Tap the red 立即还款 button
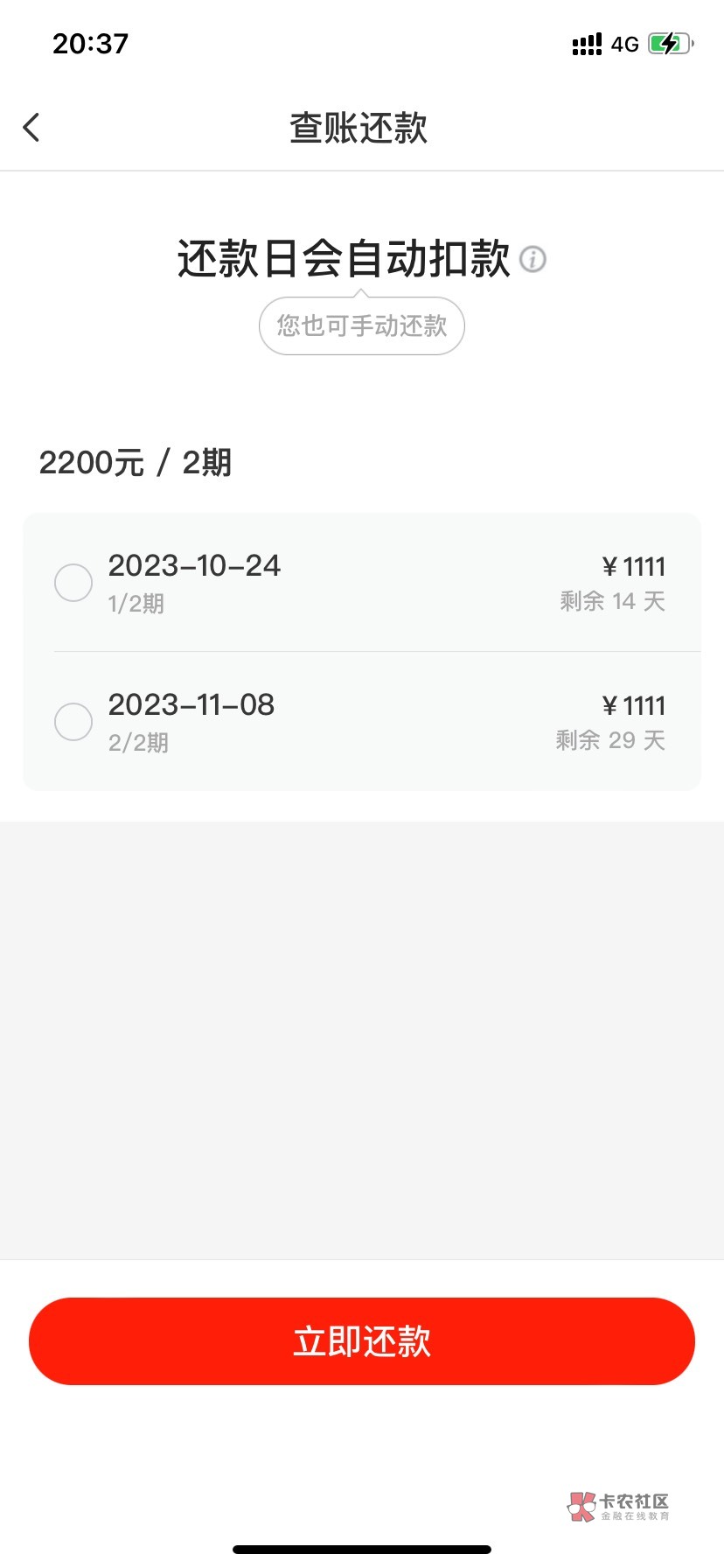Screen dimensions: 724x1568 pyautogui.click(x=362, y=1340)
